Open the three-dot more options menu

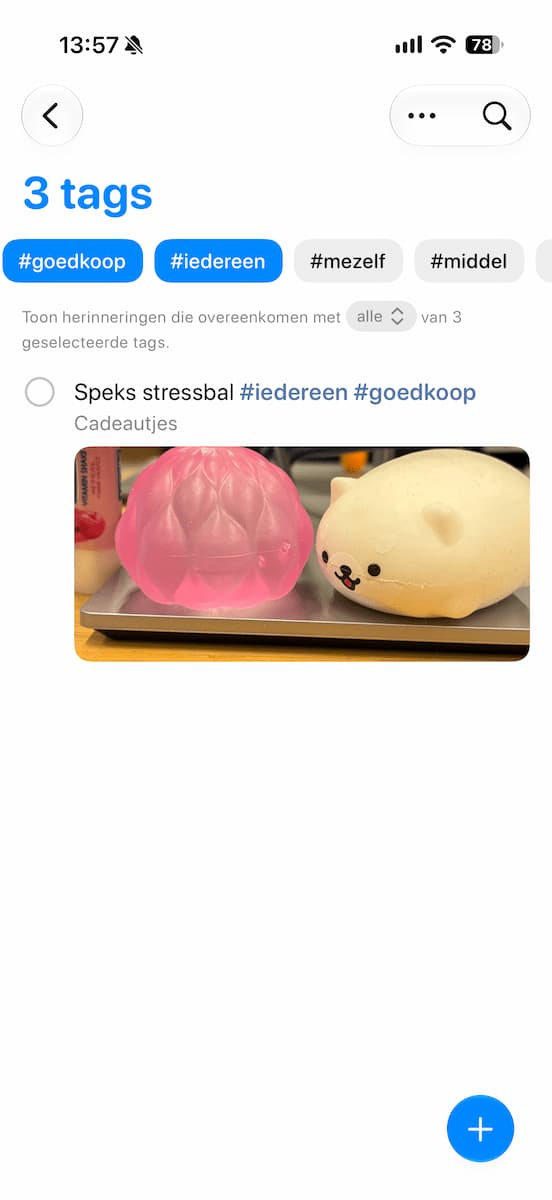(x=422, y=116)
